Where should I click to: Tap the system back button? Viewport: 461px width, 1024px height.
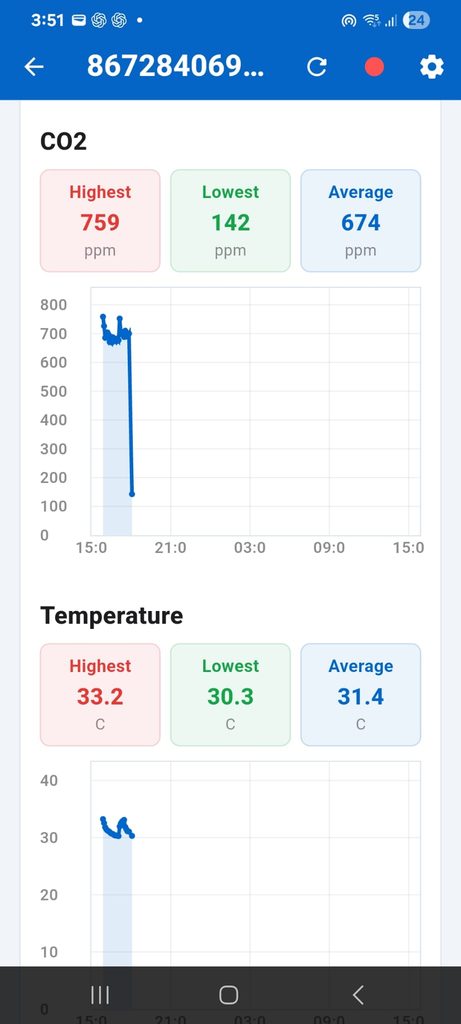tap(358, 995)
